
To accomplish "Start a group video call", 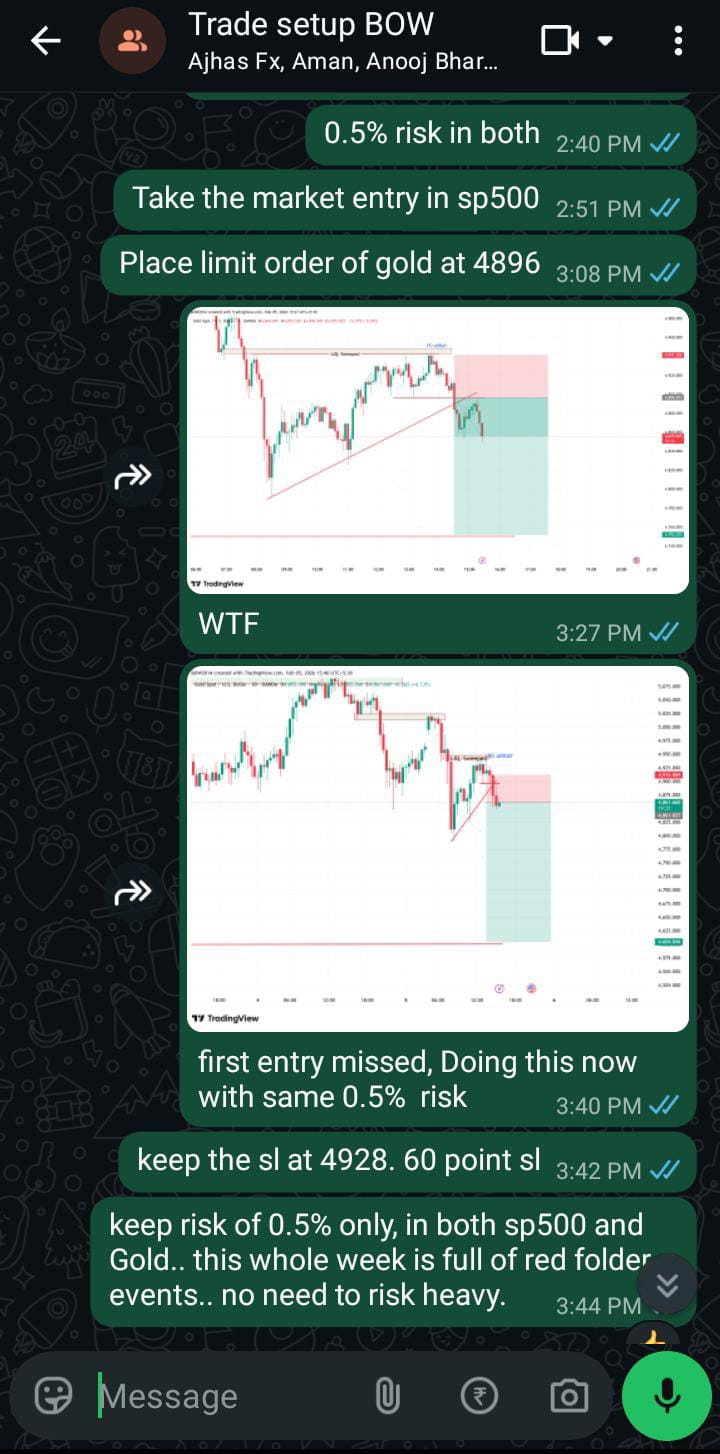I will (561, 41).
